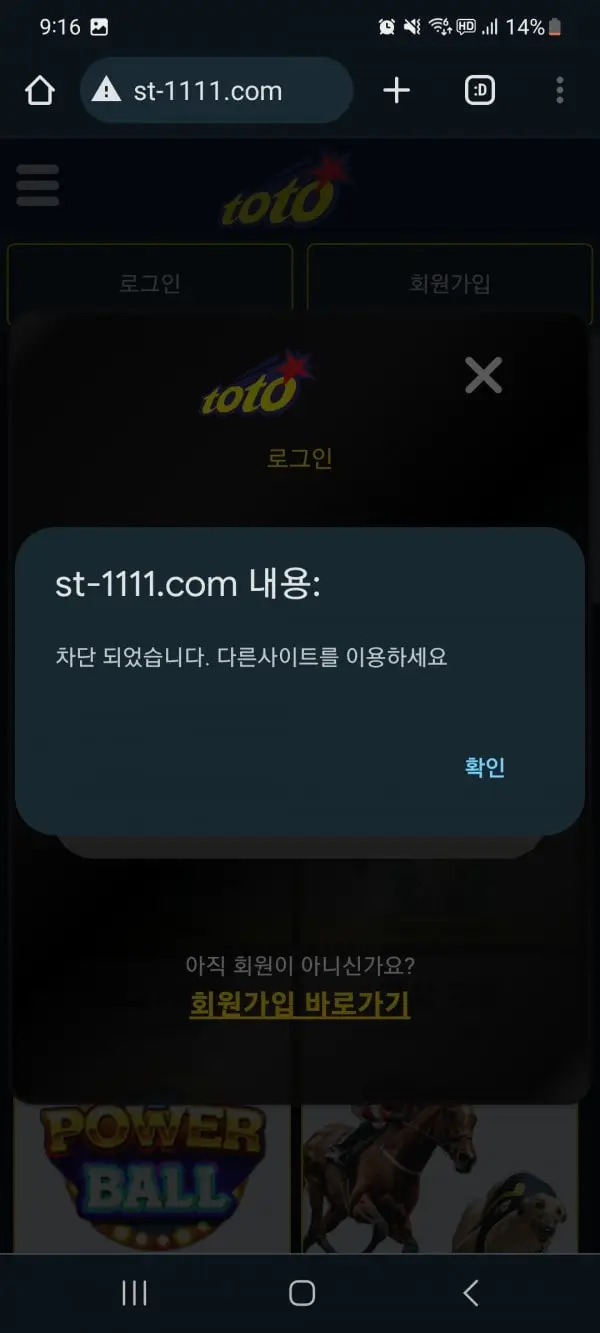
Task: Open a new browser tab
Action: (x=397, y=91)
